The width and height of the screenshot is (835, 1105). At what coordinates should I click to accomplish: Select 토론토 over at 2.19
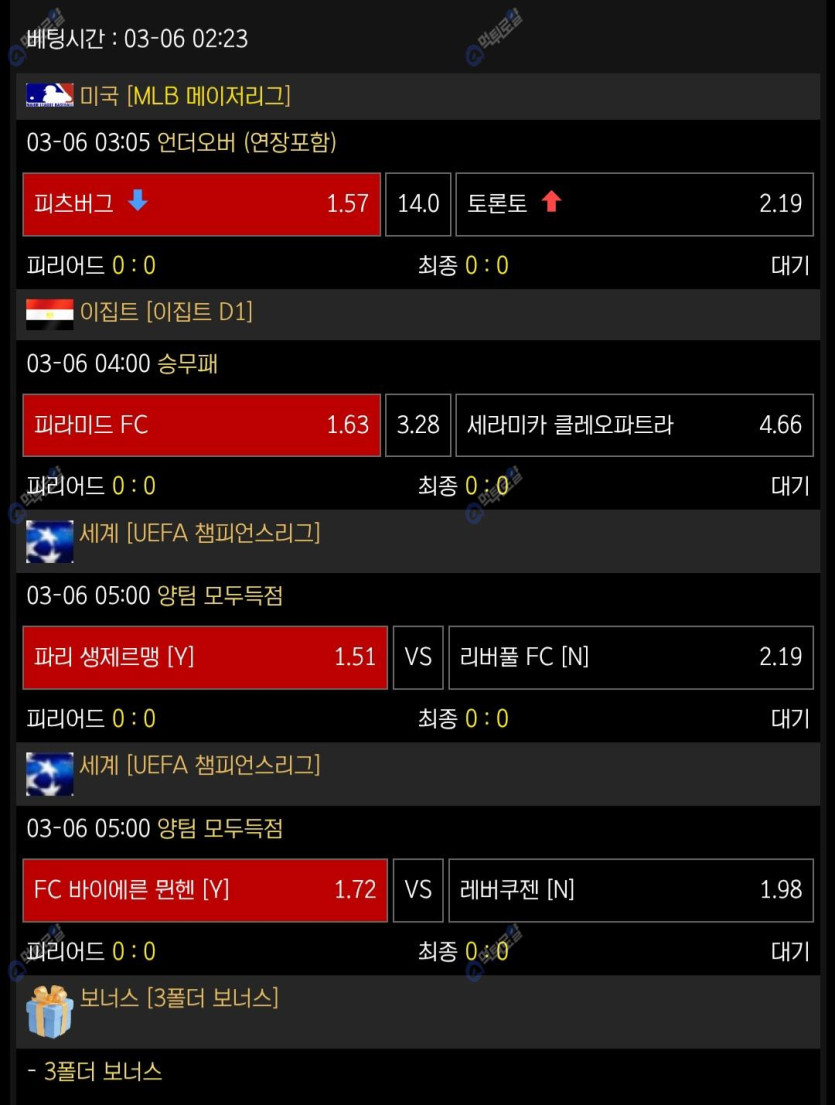point(634,204)
